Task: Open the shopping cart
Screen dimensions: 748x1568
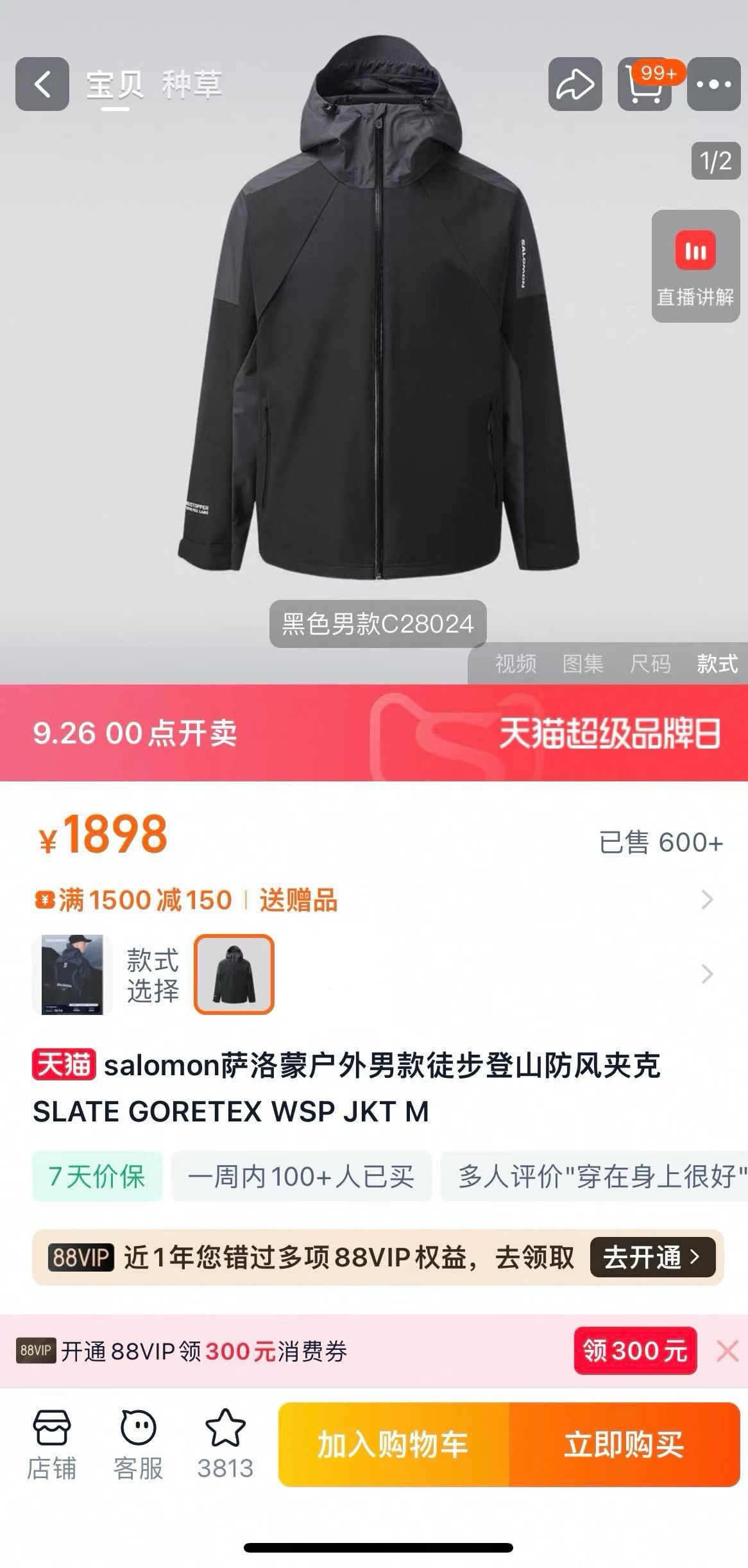Action: coord(644,84)
